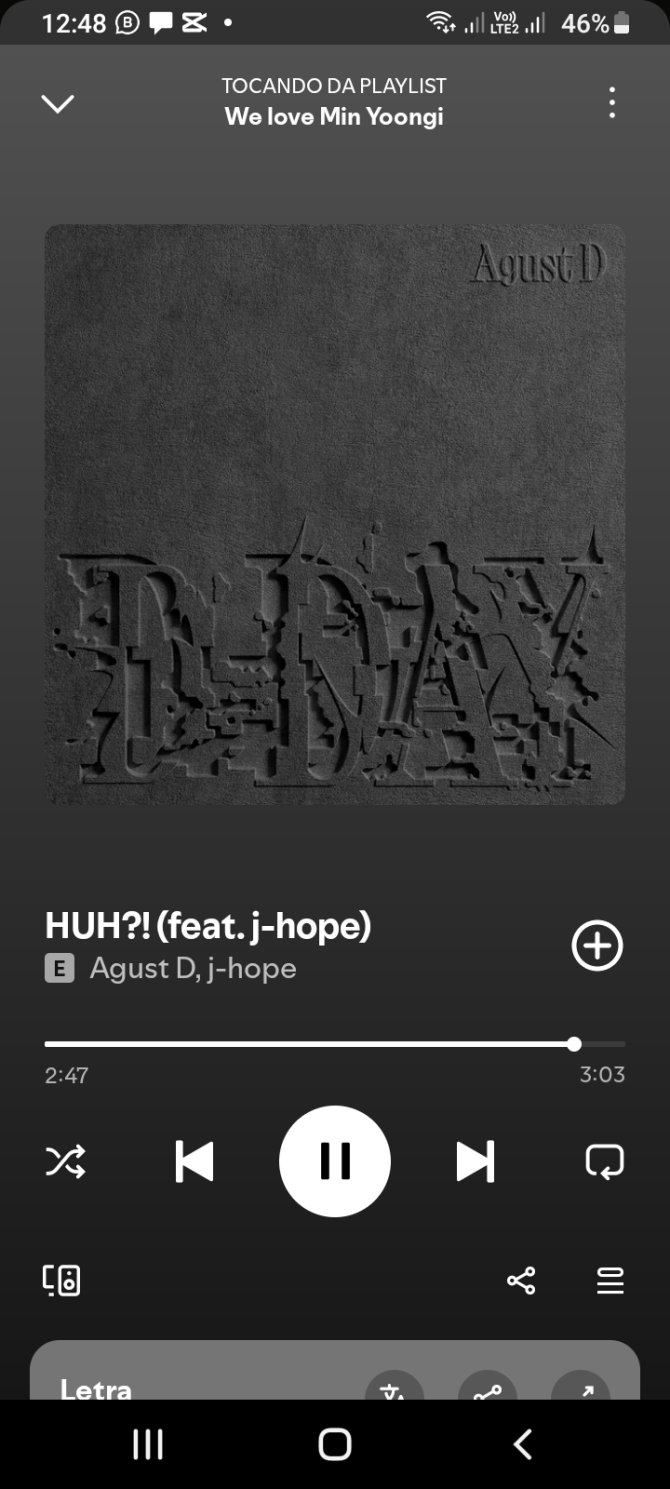Viewport: 670px width, 1489px height.
Task: Add HUH?! to your library
Action: pyautogui.click(x=597, y=946)
